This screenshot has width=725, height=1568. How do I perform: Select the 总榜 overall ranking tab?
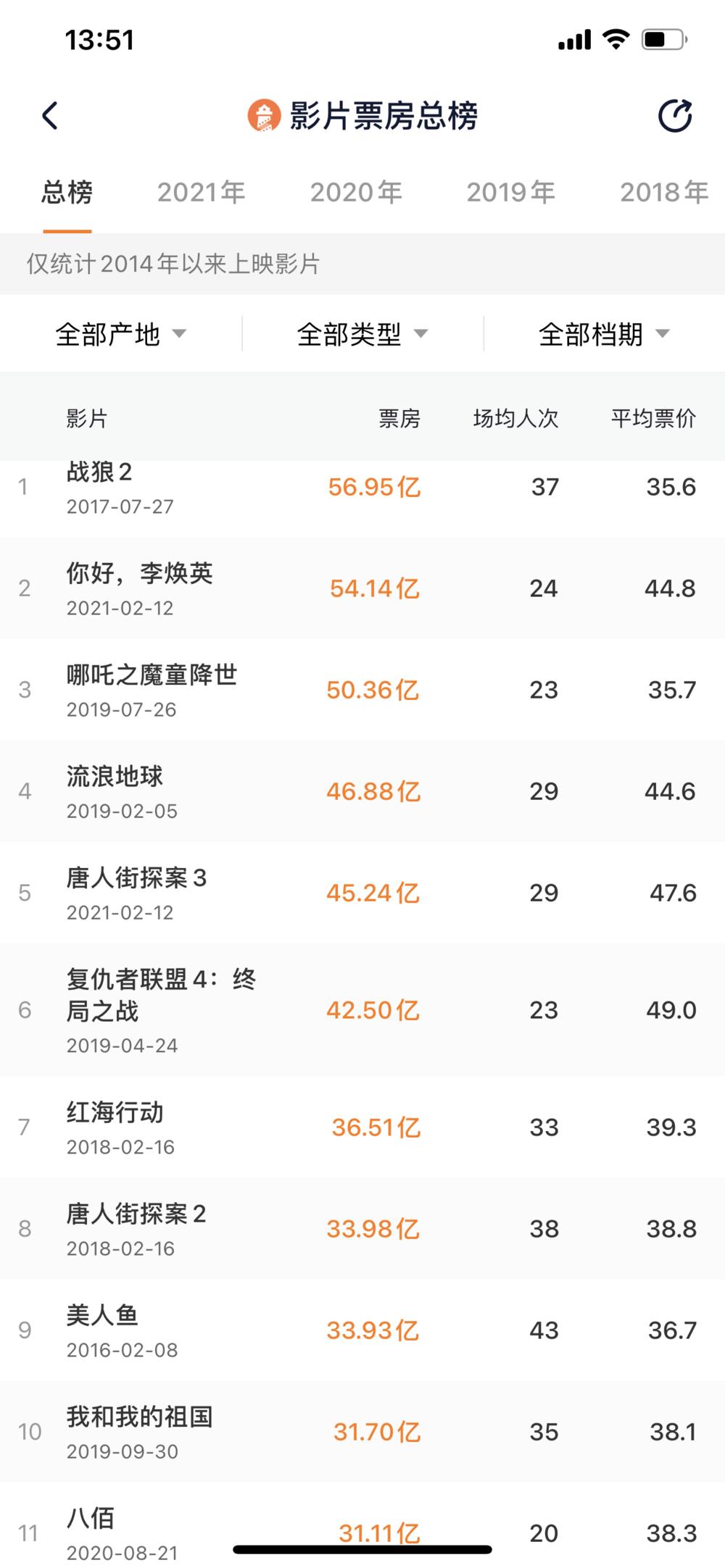67,192
